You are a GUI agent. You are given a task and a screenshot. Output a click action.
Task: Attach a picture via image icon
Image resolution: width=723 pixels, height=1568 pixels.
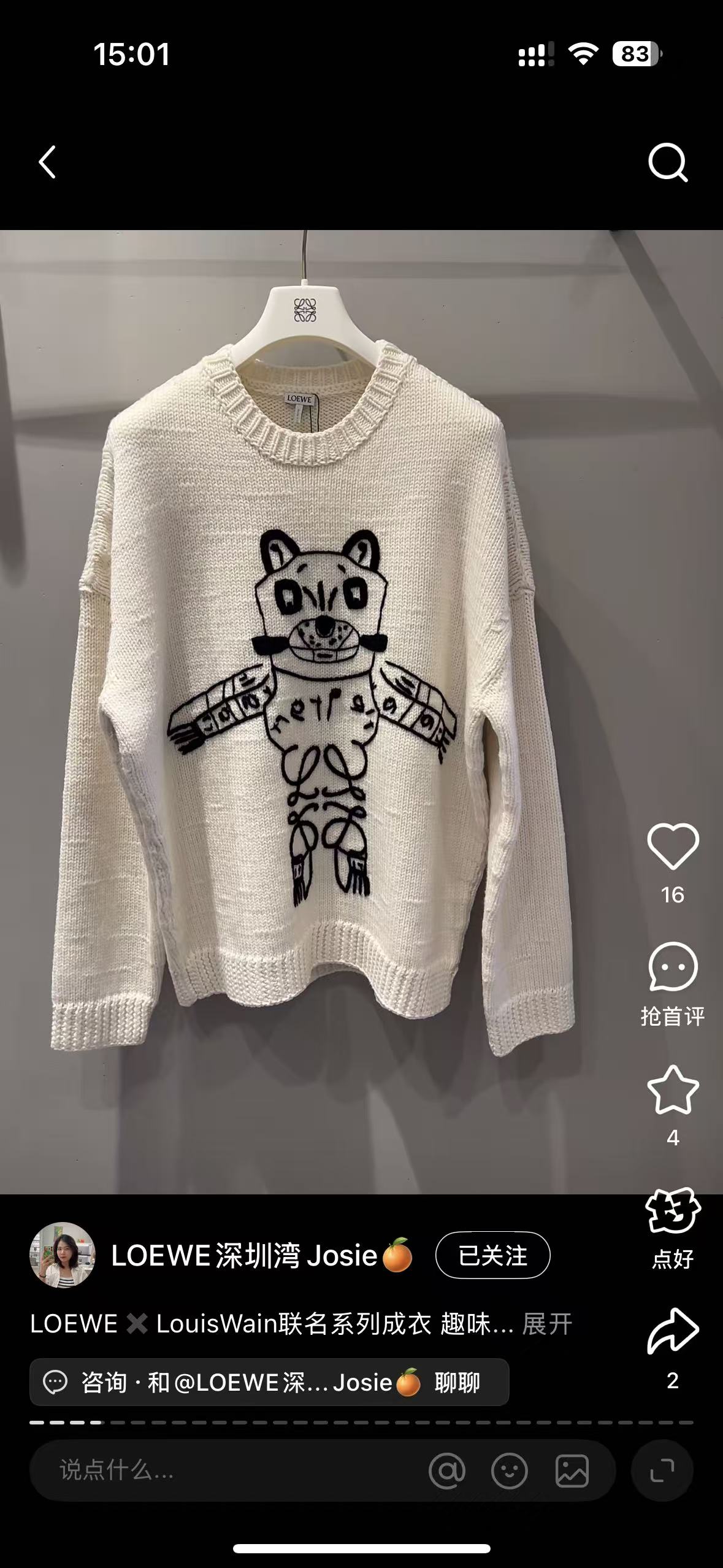pos(572,1470)
